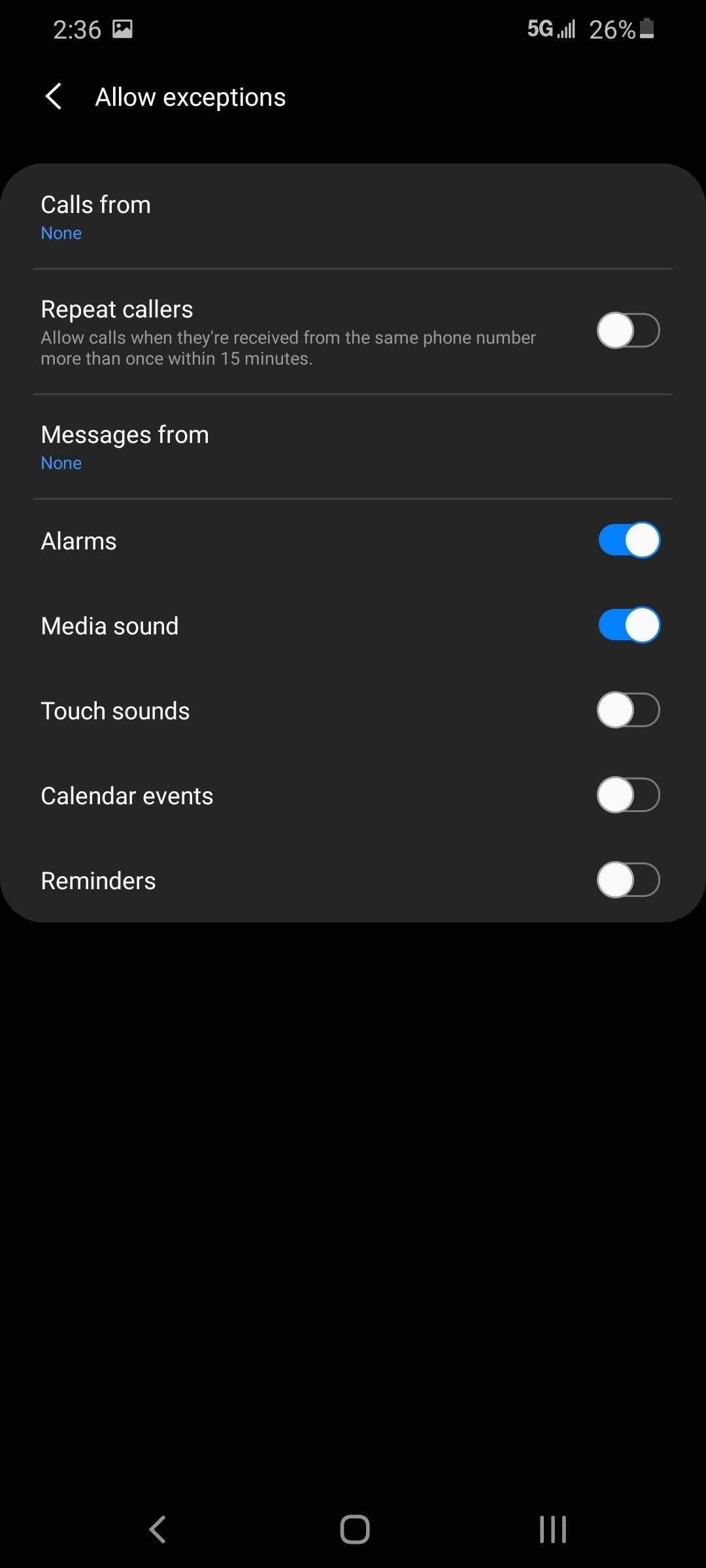Screen dimensions: 706x1568
Task: Select None under Messages from
Action: pos(61,463)
